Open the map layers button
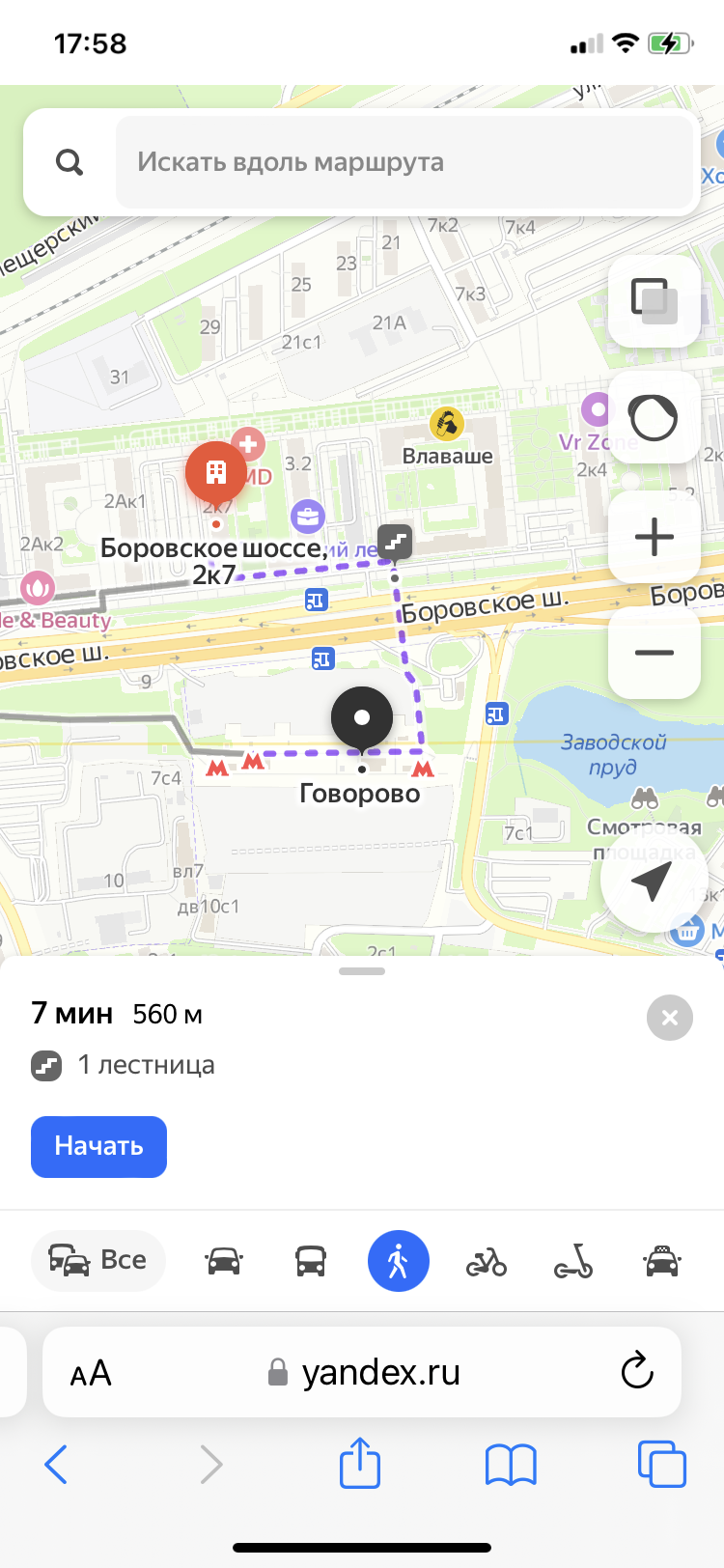The image size is (724, 1568). (654, 300)
